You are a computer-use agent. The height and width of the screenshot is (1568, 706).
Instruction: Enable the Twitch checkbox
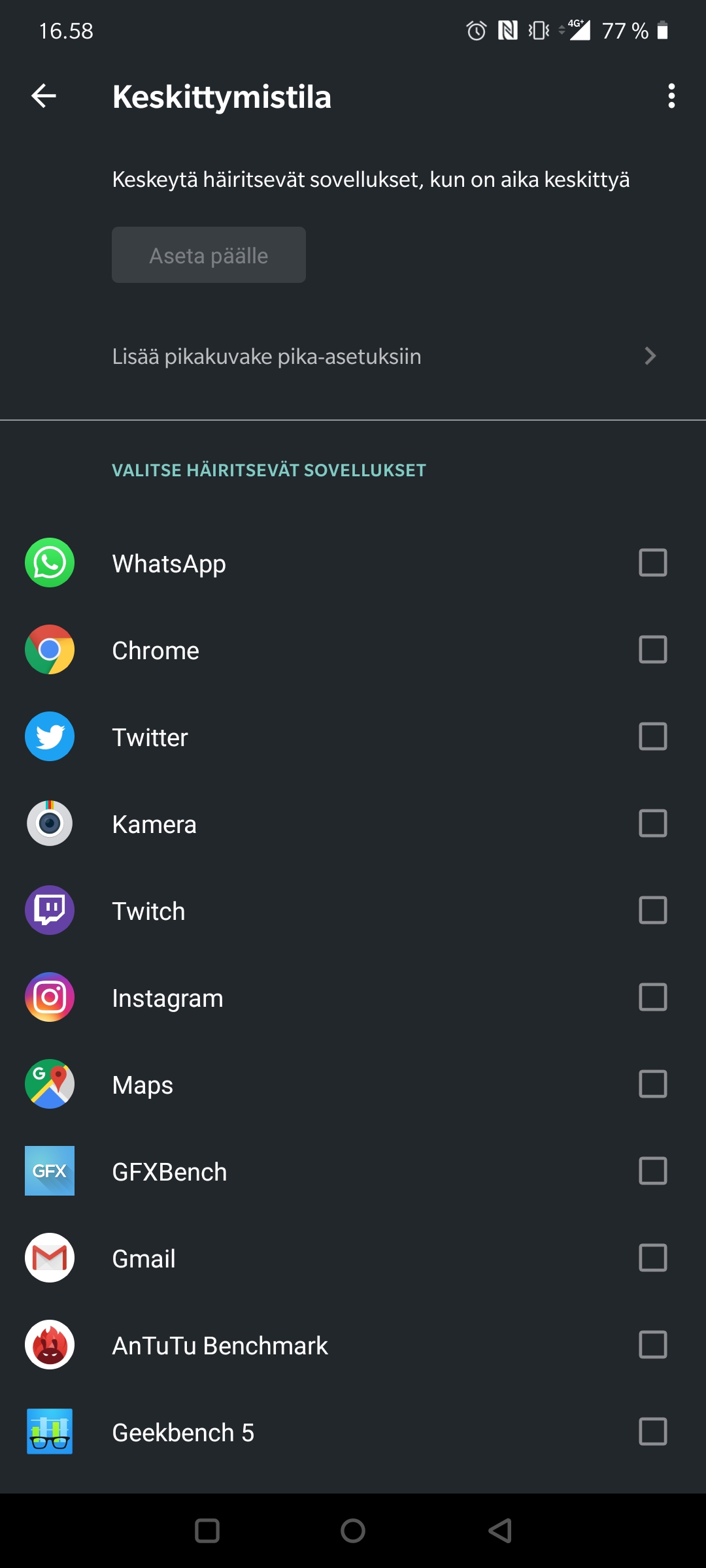pyautogui.click(x=652, y=910)
